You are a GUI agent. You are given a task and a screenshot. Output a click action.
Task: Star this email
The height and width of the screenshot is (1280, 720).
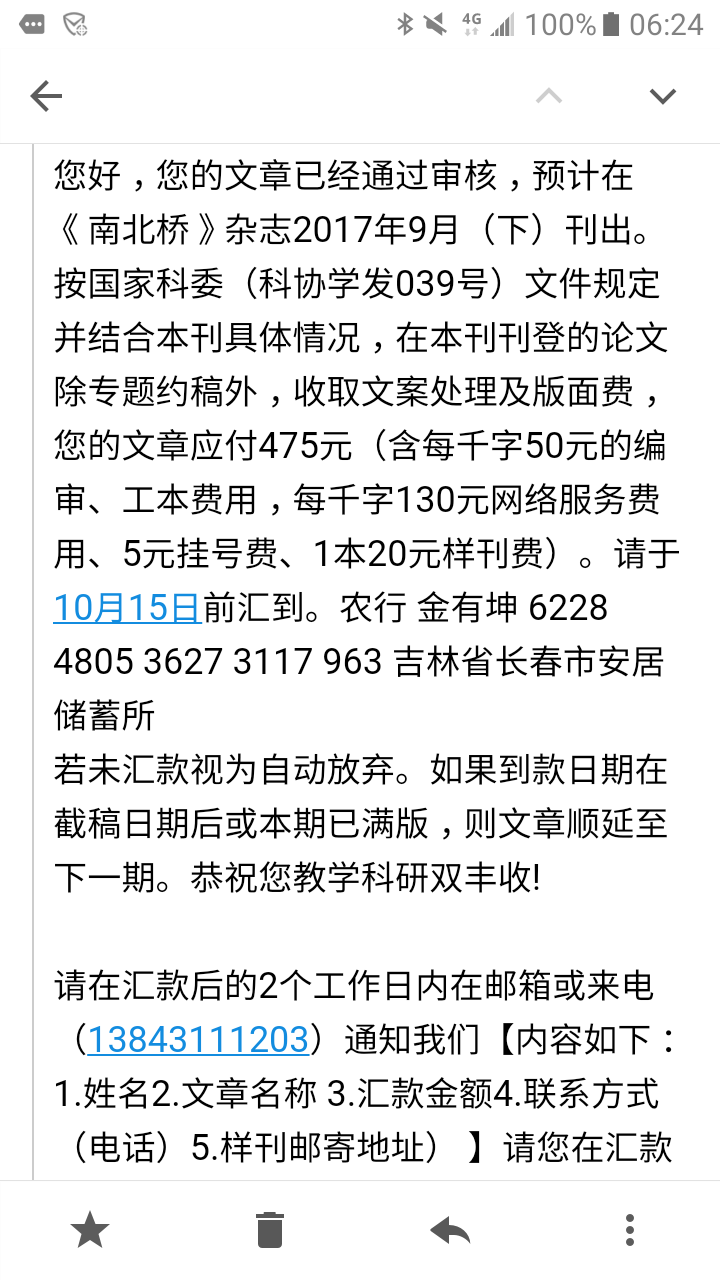point(90,1230)
